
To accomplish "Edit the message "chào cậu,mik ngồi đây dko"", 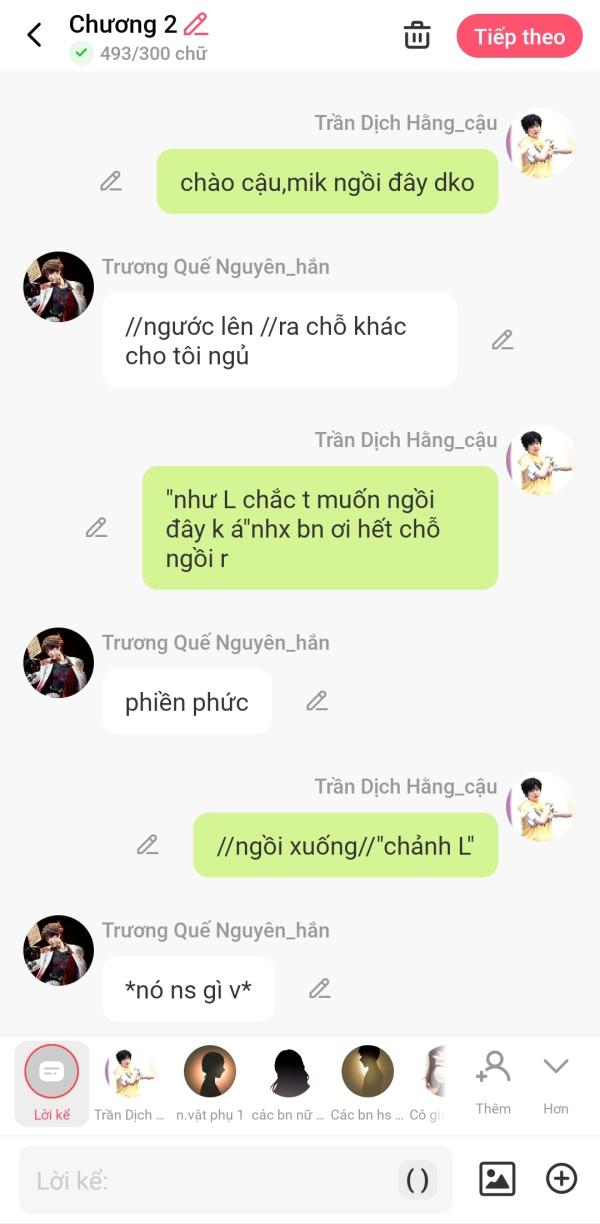I will [111, 181].
